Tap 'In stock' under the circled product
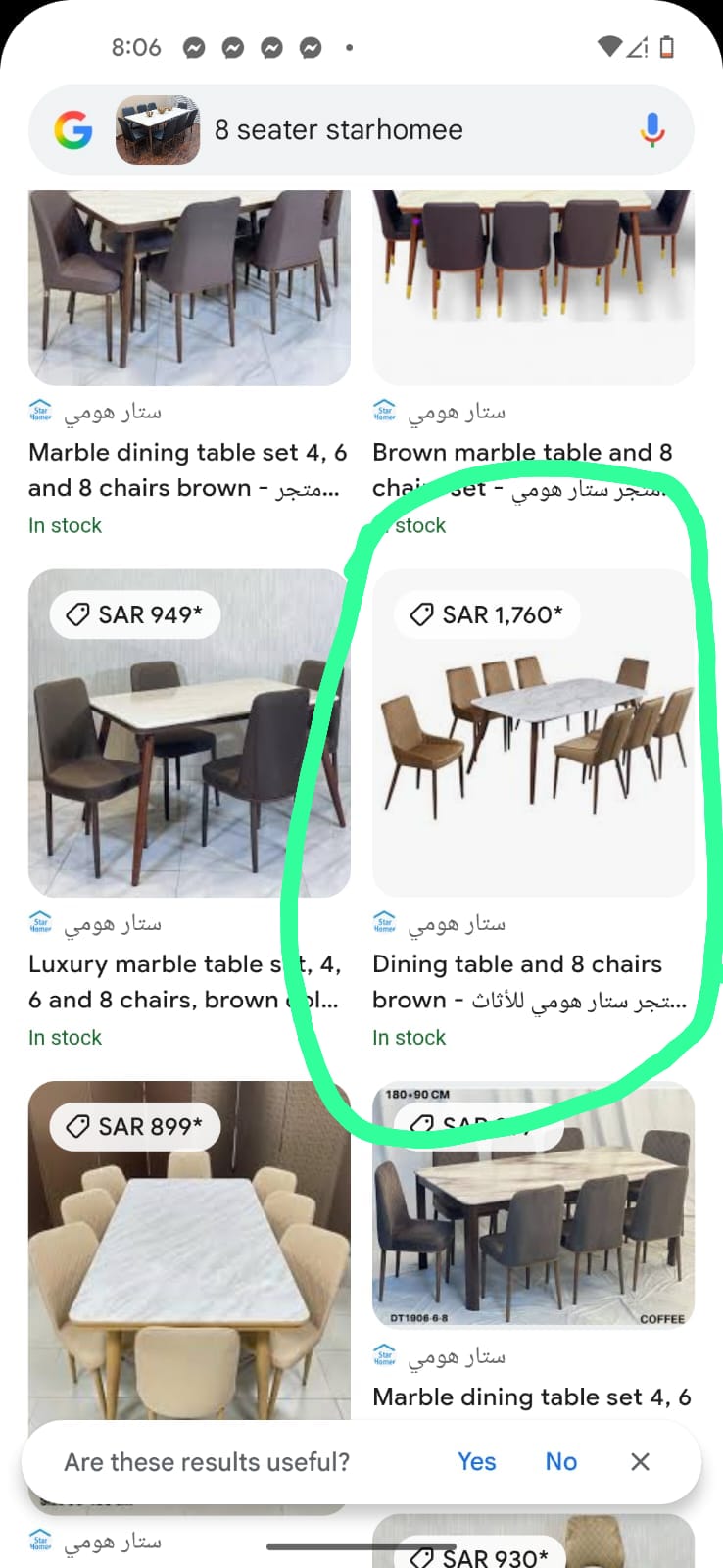The height and width of the screenshot is (1568, 723). (410, 1037)
